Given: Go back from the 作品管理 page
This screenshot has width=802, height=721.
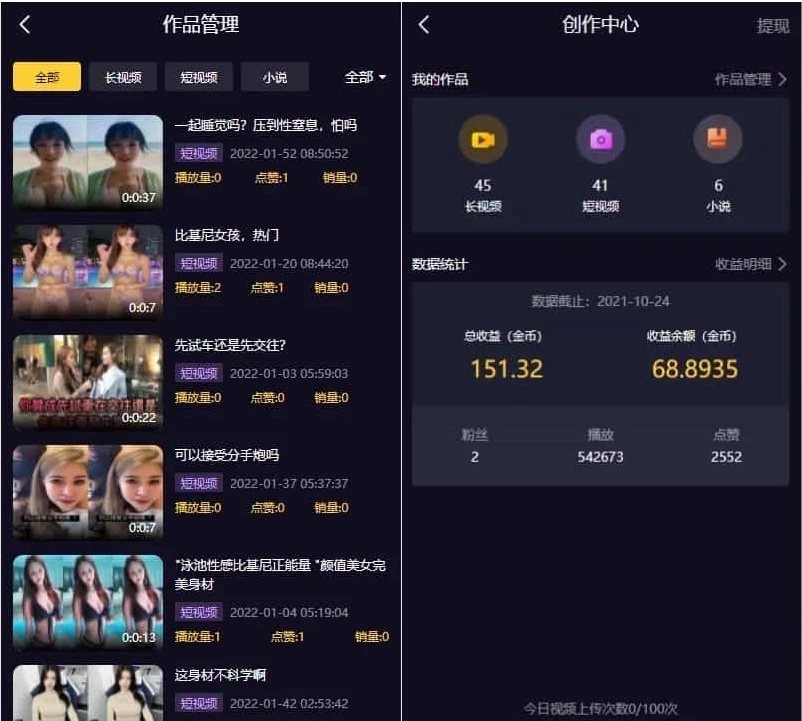Looking at the screenshot, I should 25,26.
